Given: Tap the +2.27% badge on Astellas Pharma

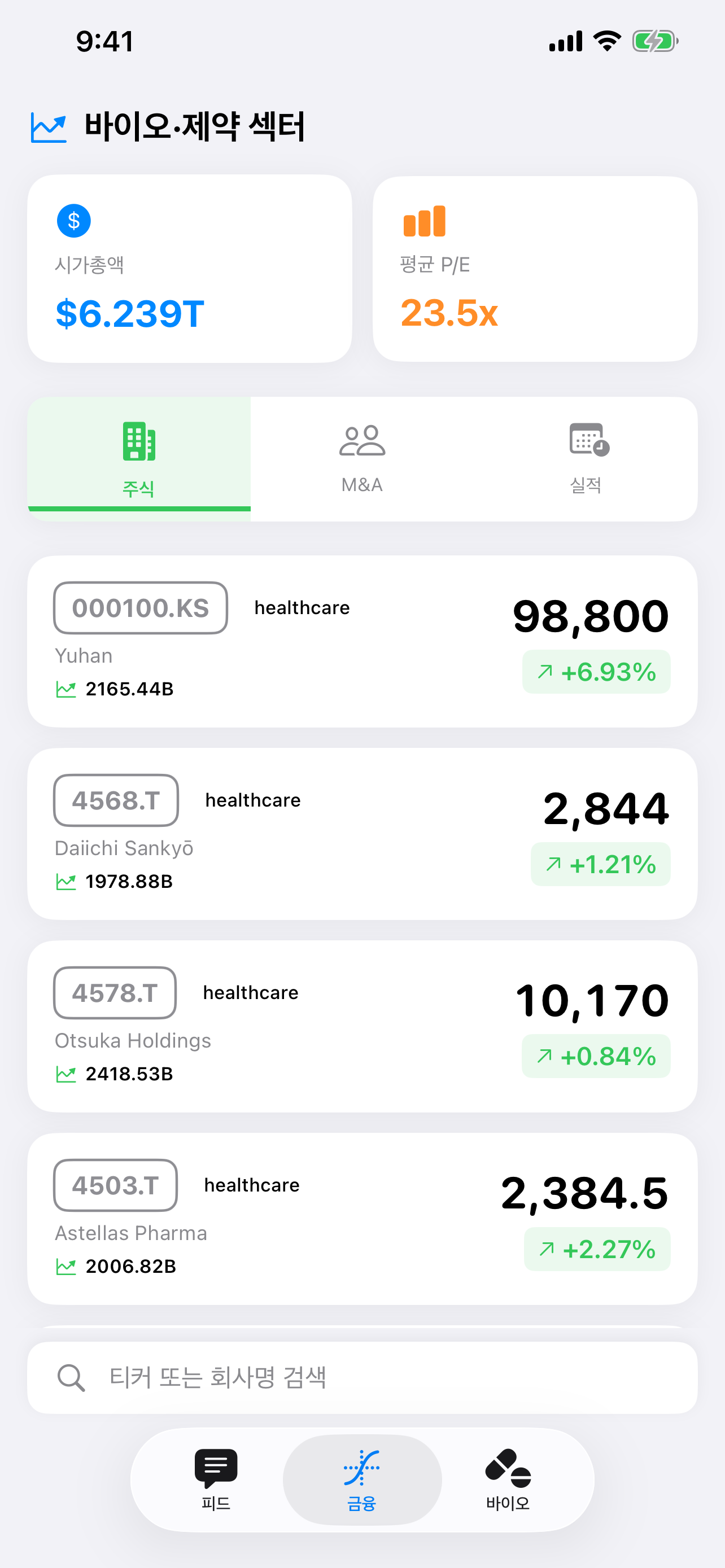Looking at the screenshot, I should coord(597,1249).
